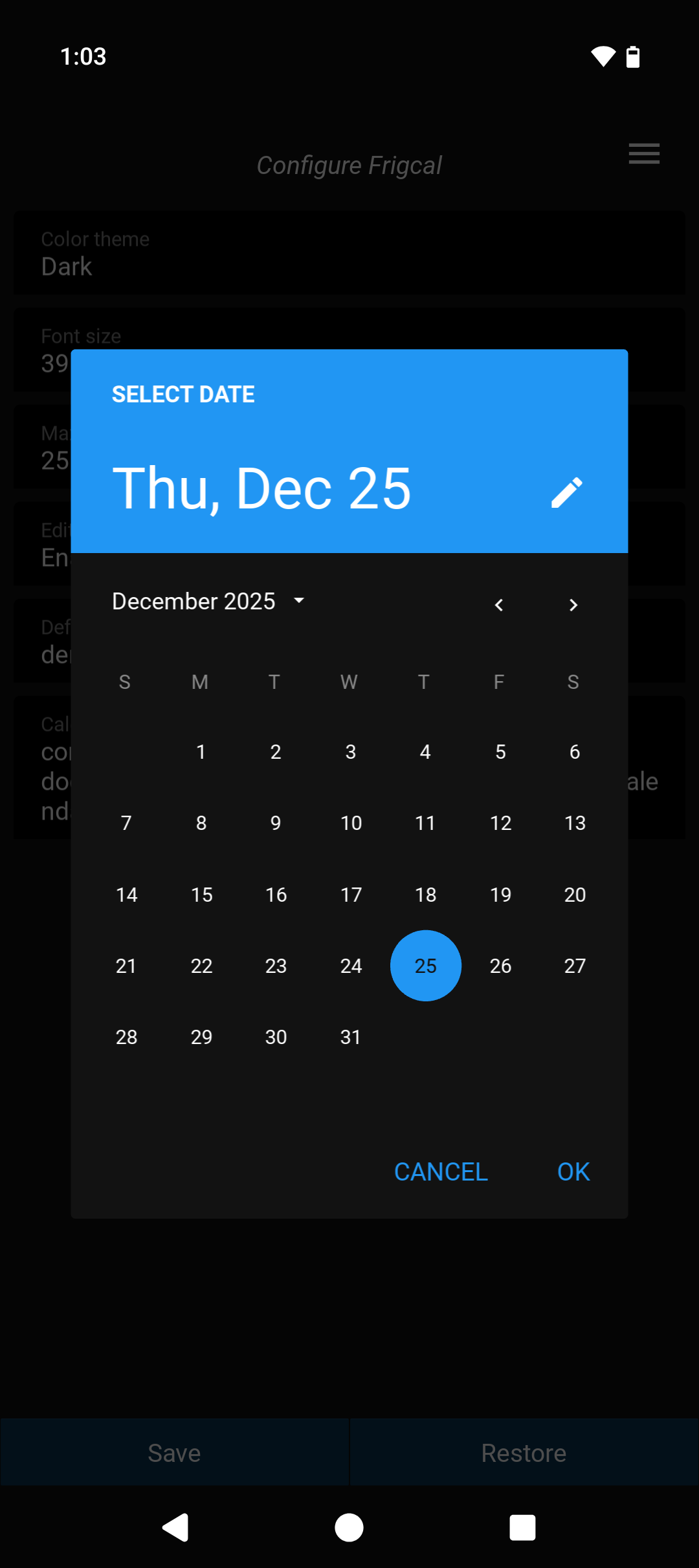Image resolution: width=699 pixels, height=1568 pixels.
Task: Advance to the next month
Action: [573, 605]
